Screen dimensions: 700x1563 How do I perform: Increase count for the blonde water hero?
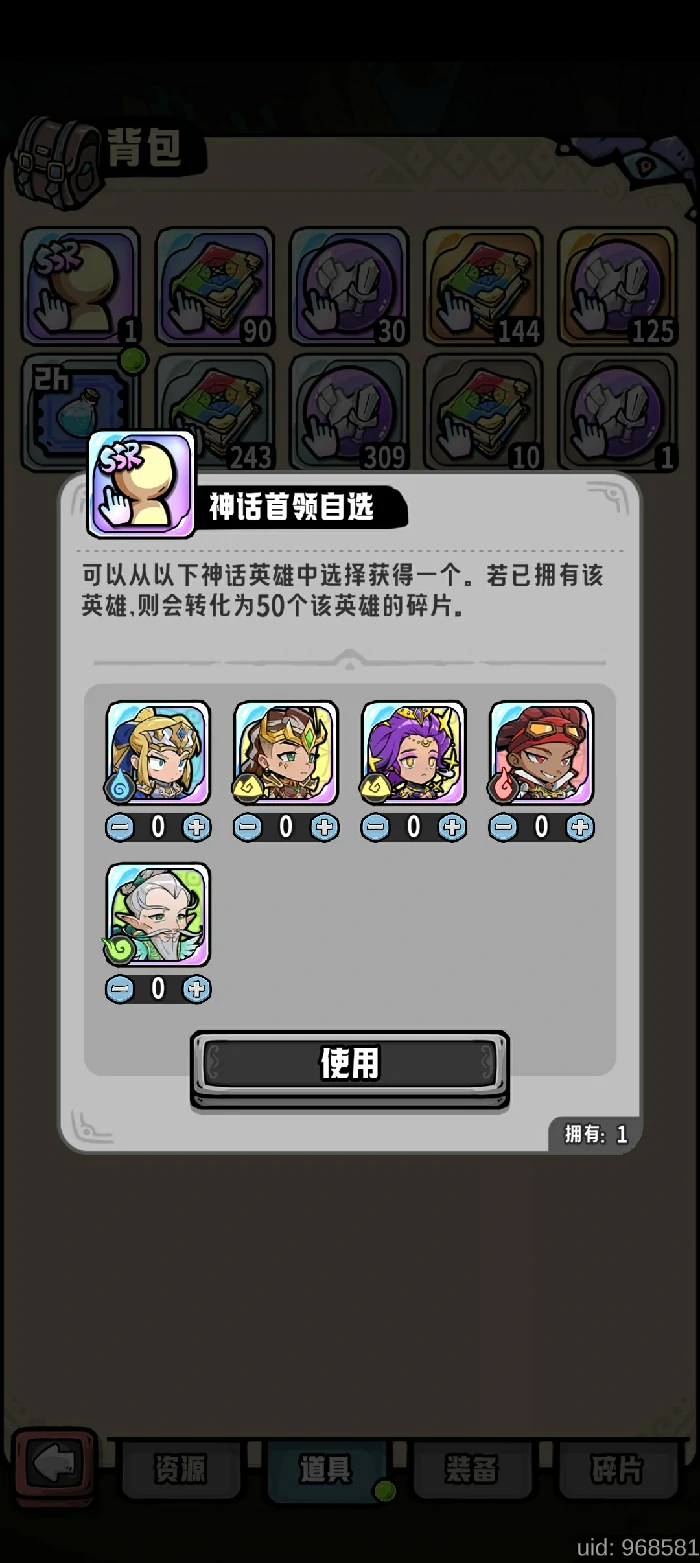(x=197, y=828)
